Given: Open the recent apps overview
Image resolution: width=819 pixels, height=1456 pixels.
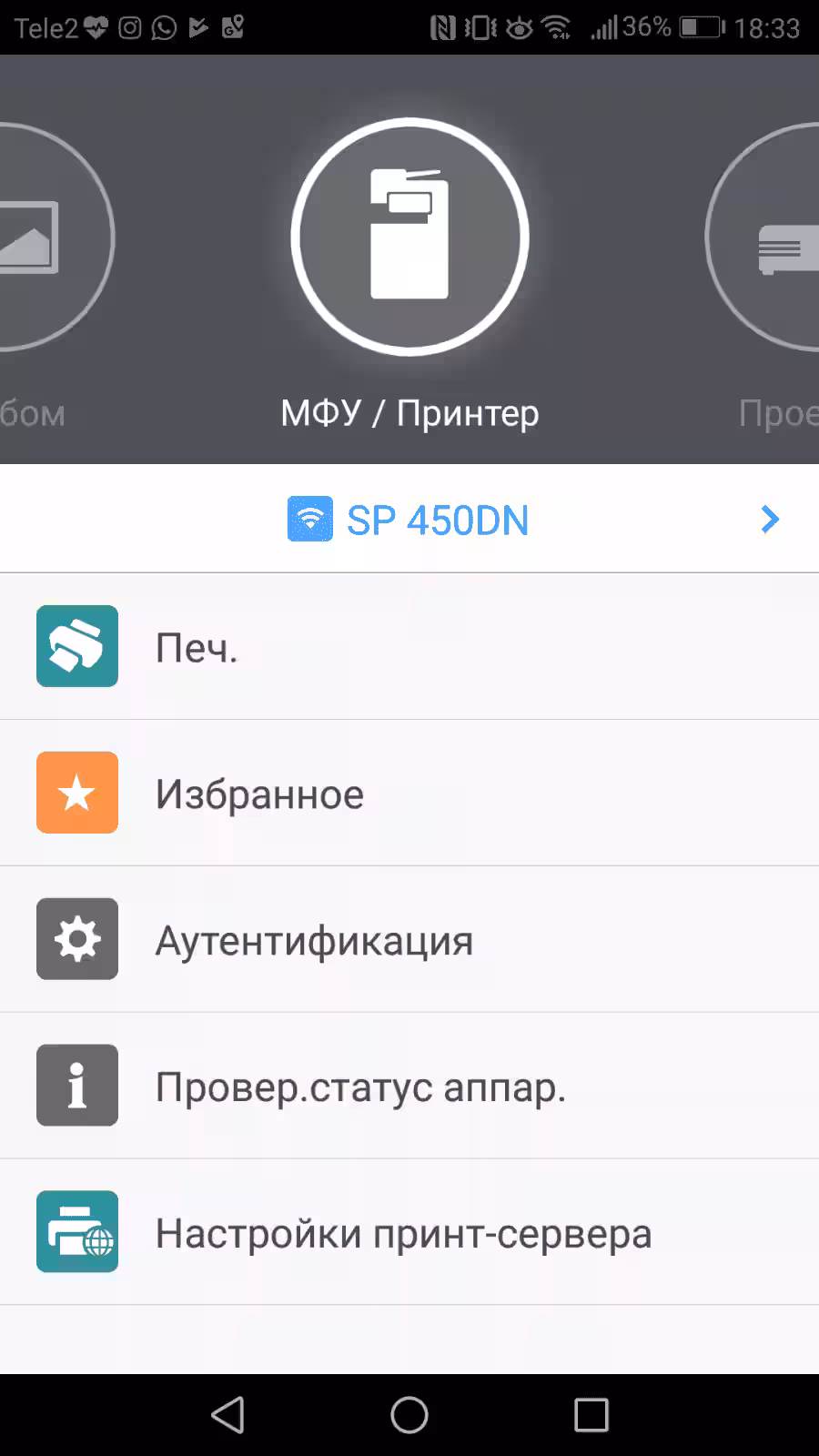Looking at the screenshot, I should pyautogui.click(x=591, y=1415).
